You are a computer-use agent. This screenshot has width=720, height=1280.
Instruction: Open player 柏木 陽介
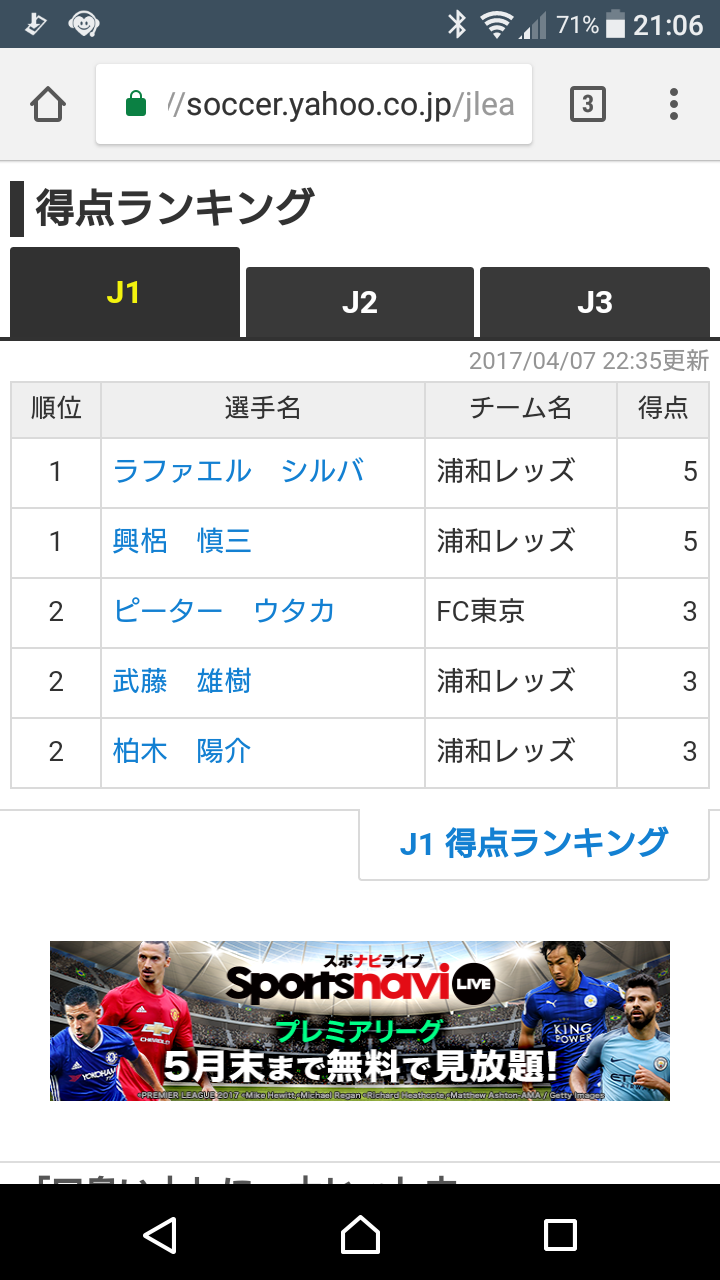coord(182,751)
